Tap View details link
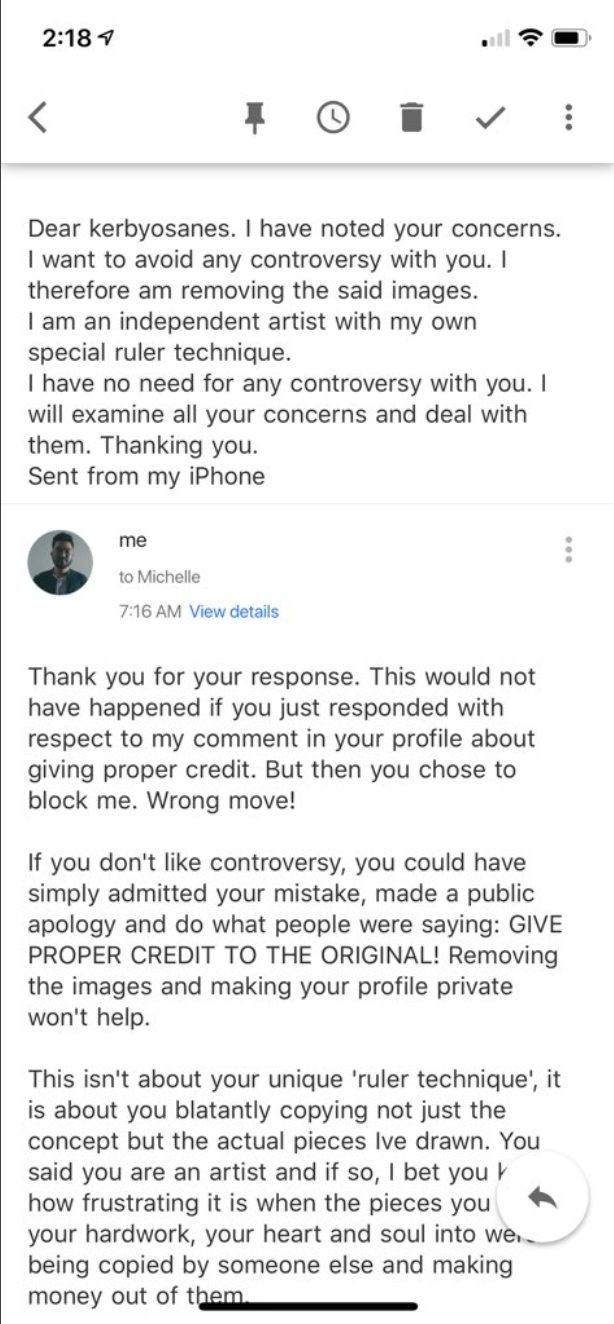Viewport: 614px width, 1324px height. pyautogui.click(x=234, y=611)
